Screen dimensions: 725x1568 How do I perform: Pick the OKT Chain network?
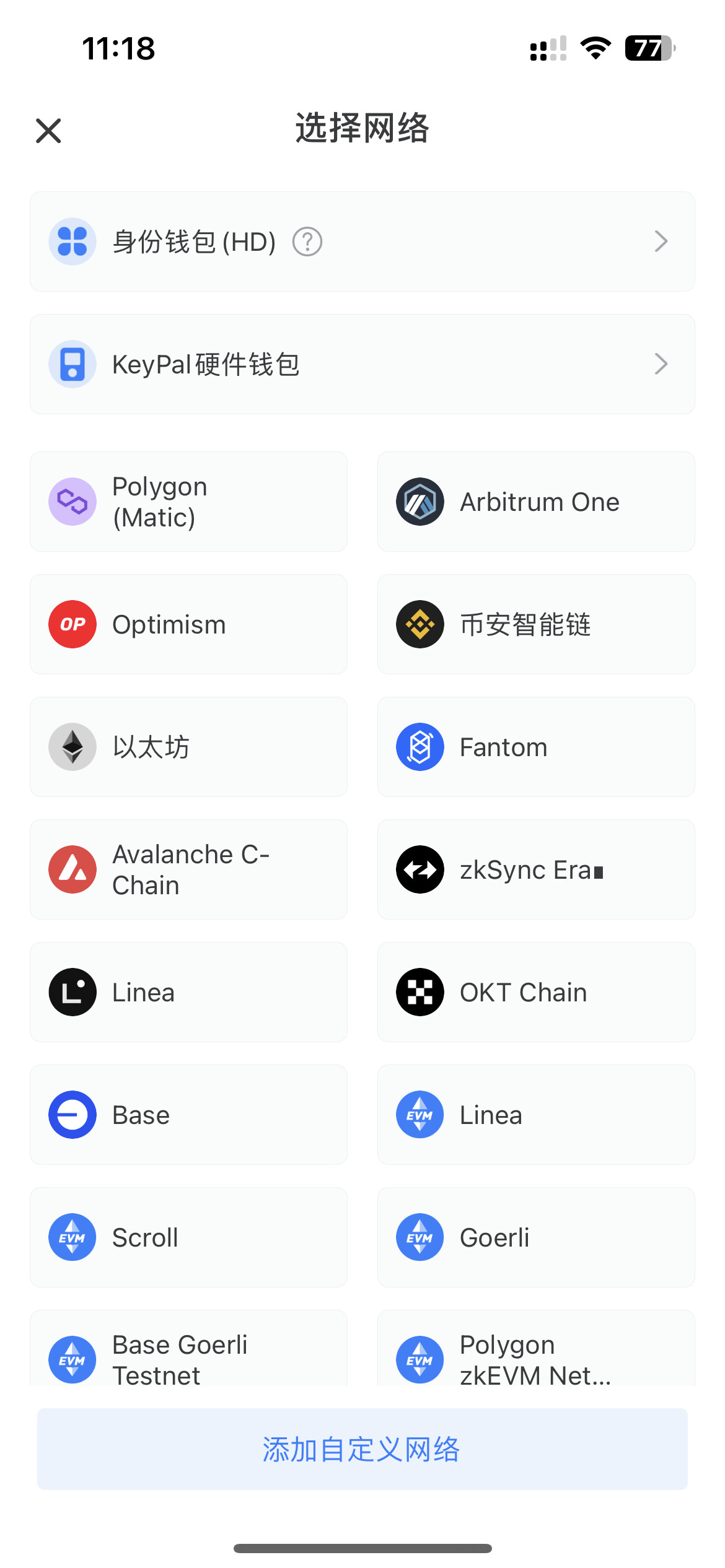tap(535, 992)
